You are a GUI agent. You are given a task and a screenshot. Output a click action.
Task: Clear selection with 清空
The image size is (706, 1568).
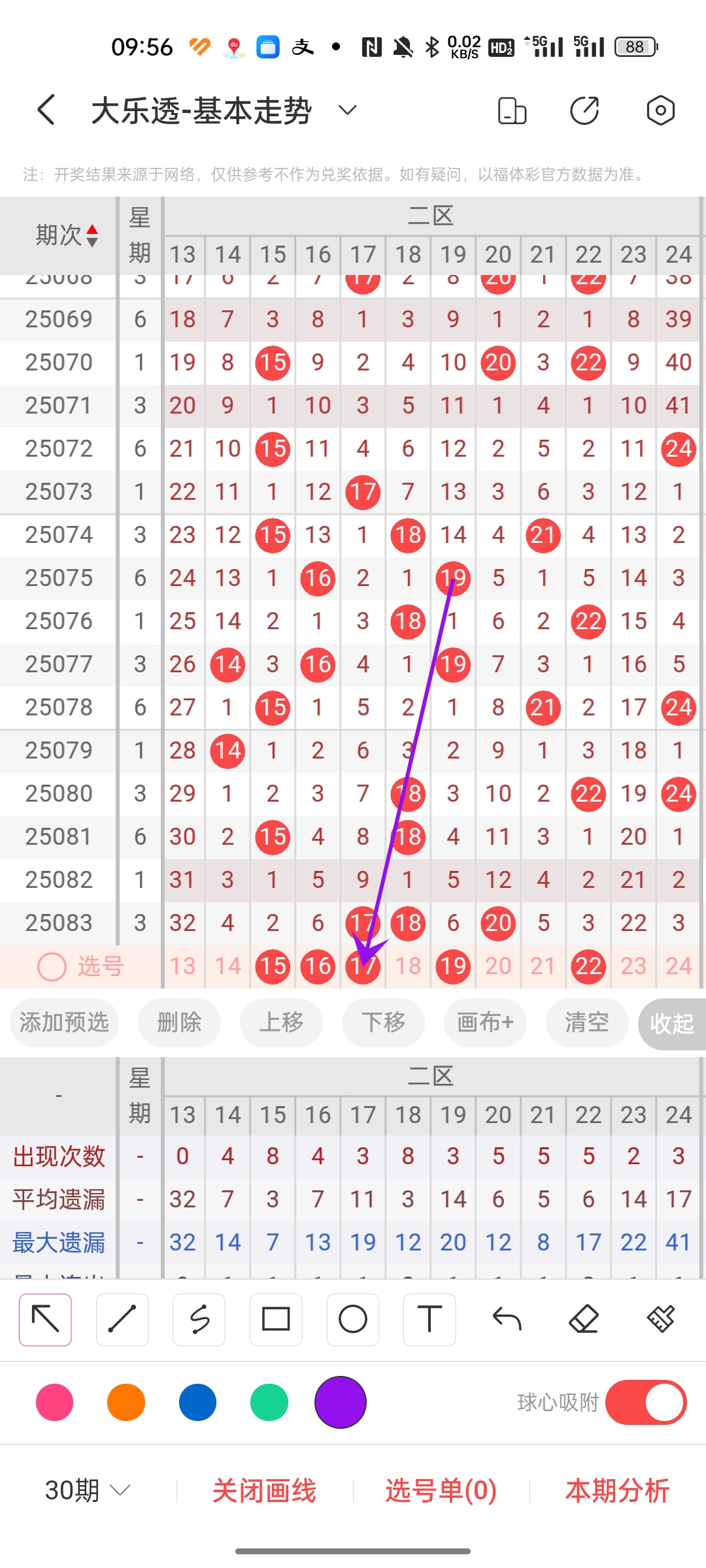point(586,1022)
